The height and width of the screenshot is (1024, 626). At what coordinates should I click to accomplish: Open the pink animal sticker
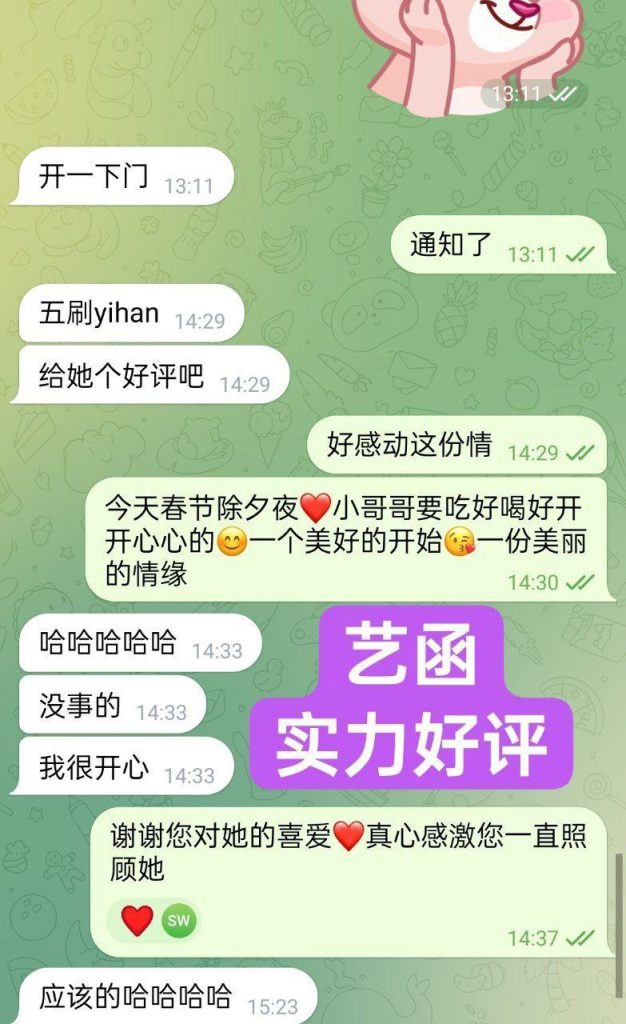click(478, 45)
